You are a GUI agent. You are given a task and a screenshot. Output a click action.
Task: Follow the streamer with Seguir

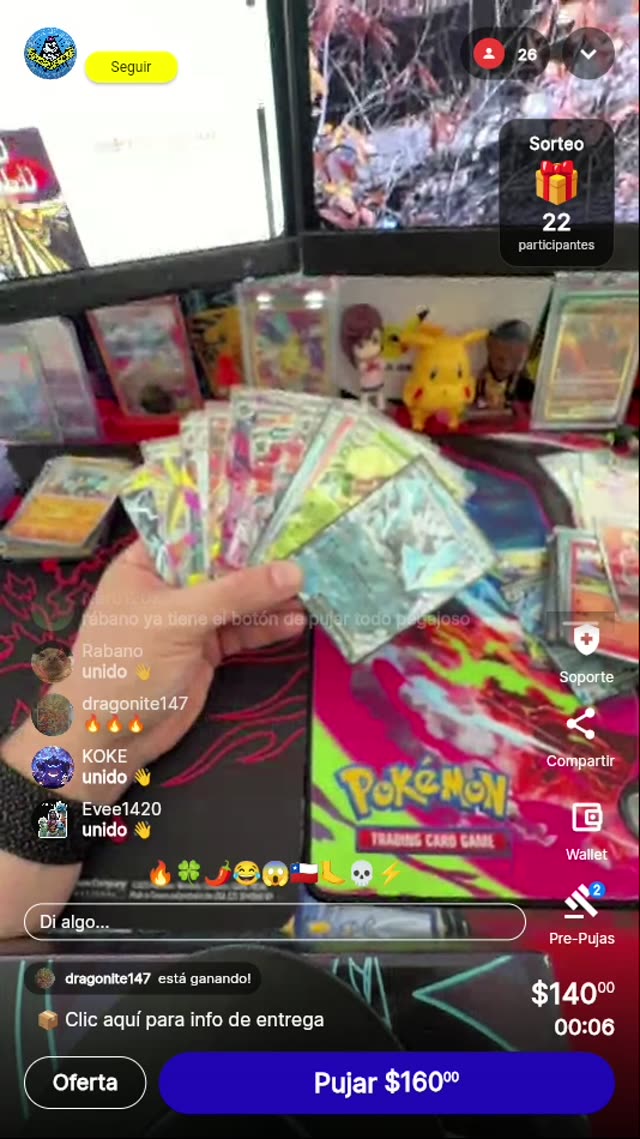[131, 67]
